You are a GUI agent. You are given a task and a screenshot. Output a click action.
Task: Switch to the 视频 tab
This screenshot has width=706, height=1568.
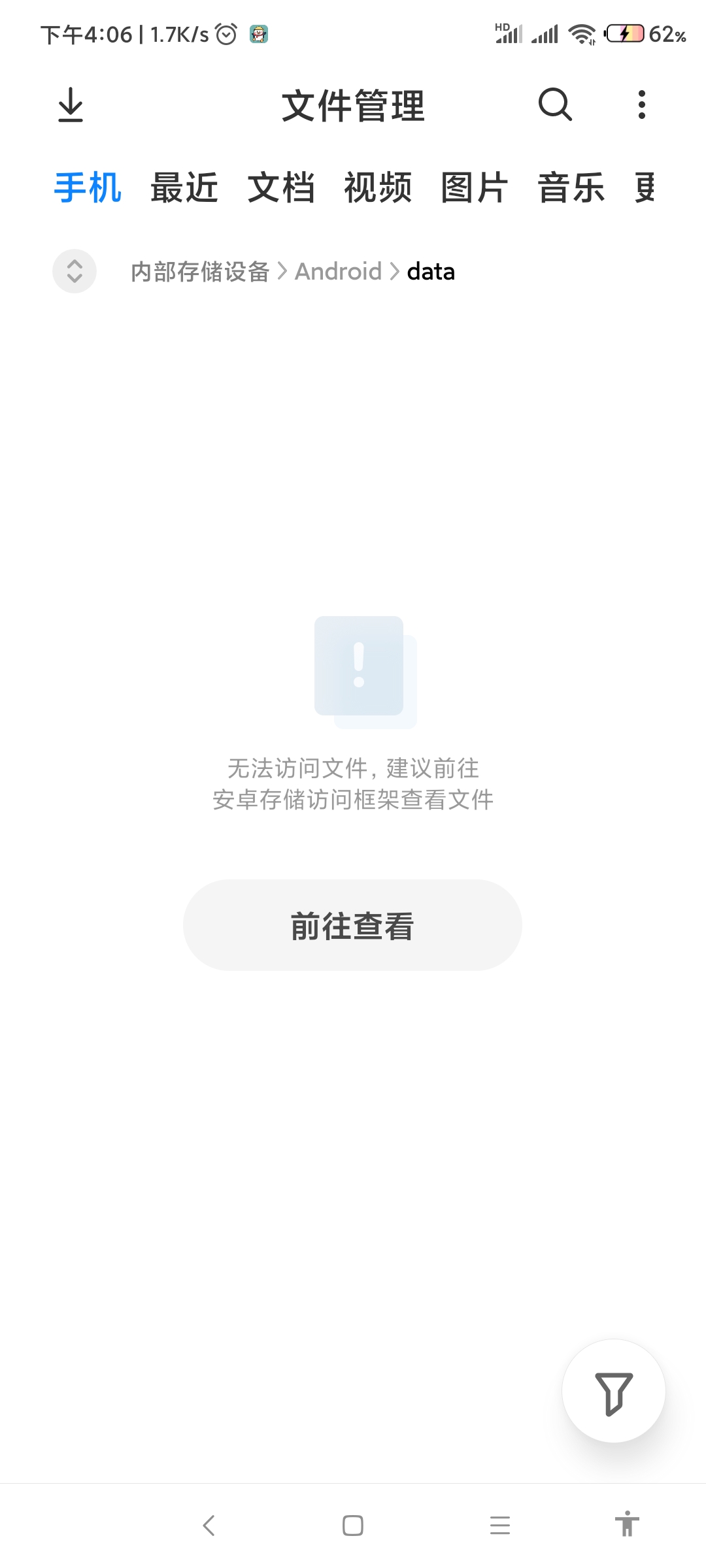(378, 188)
